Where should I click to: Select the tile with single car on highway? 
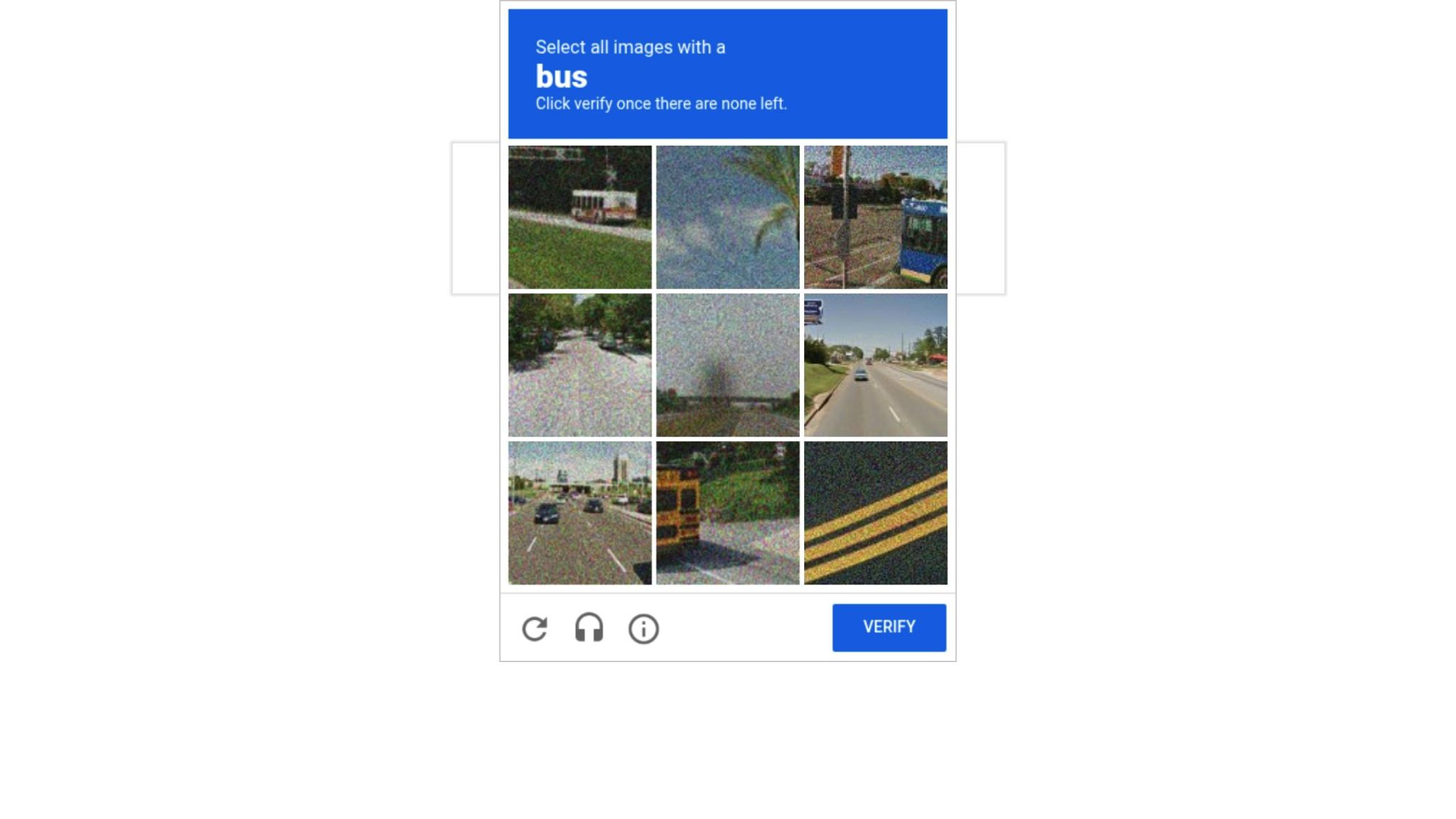point(875,365)
